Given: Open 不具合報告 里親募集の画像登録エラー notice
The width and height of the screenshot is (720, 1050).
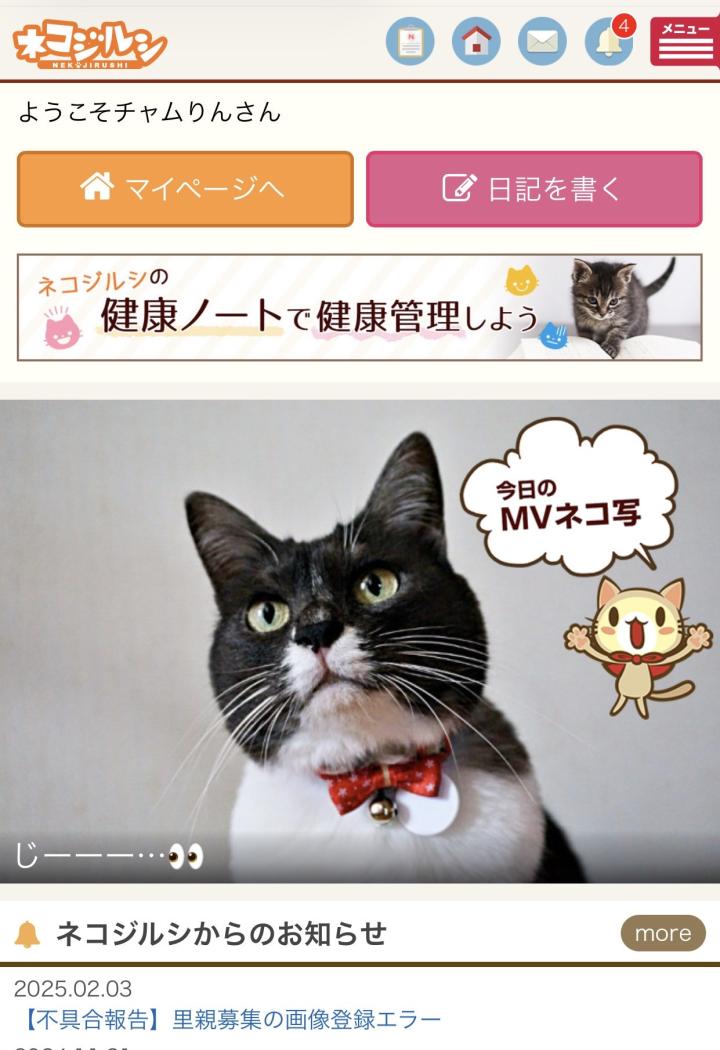Looking at the screenshot, I should (230, 1020).
